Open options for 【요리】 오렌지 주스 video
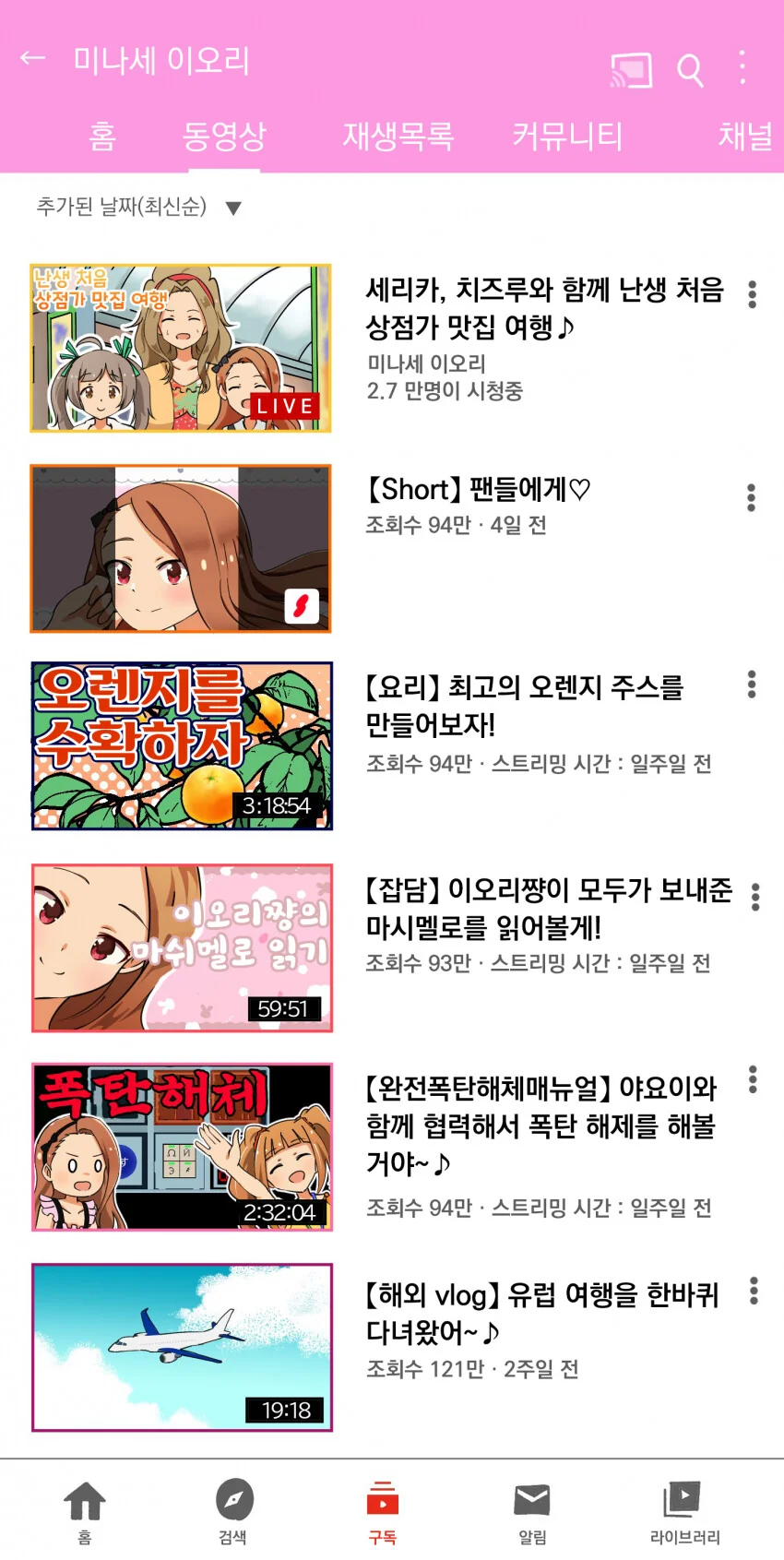This screenshot has width=784, height=1560. pos(752,684)
